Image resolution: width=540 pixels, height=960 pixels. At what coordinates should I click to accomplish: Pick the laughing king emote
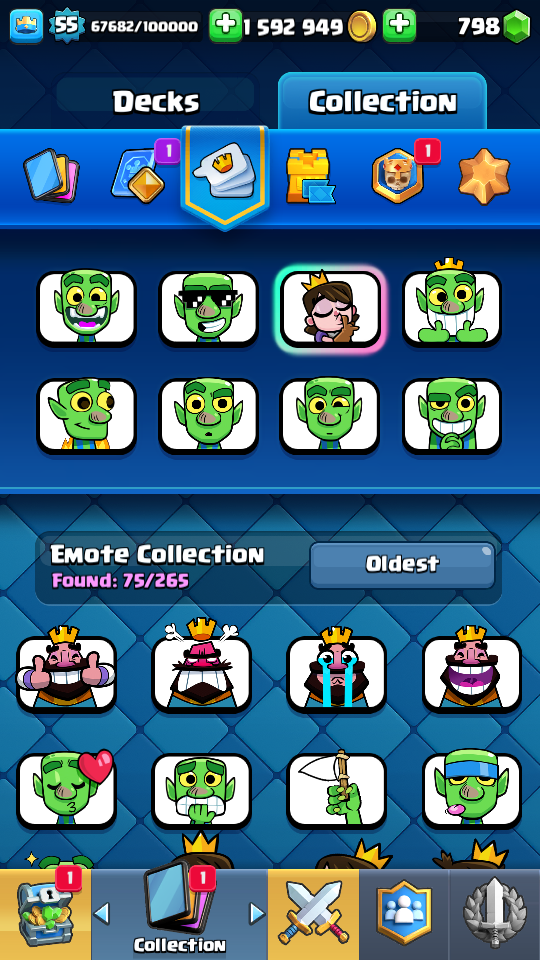(x=472, y=673)
